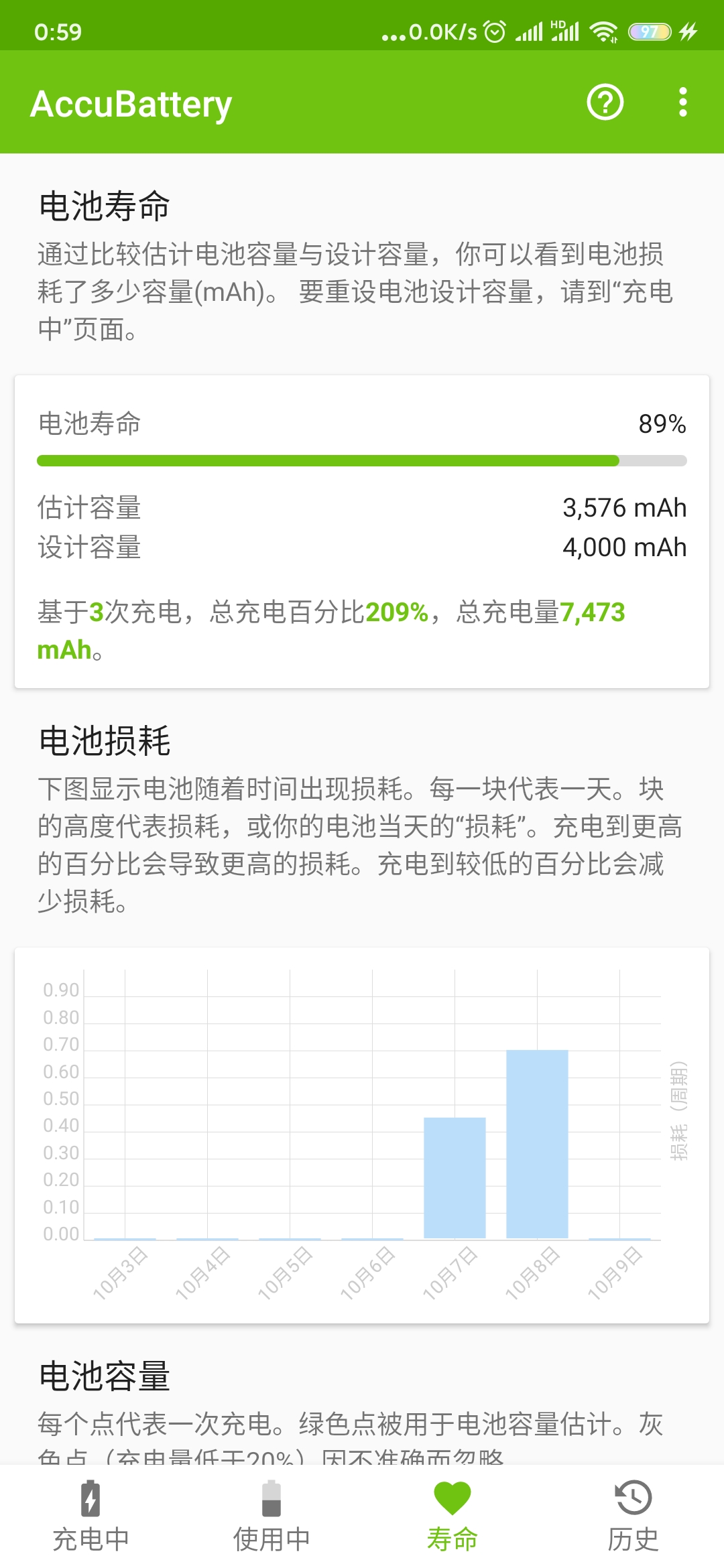Go to the 历史 tab
This screenshot has width=724, height=1568.
coord(633,1516)
